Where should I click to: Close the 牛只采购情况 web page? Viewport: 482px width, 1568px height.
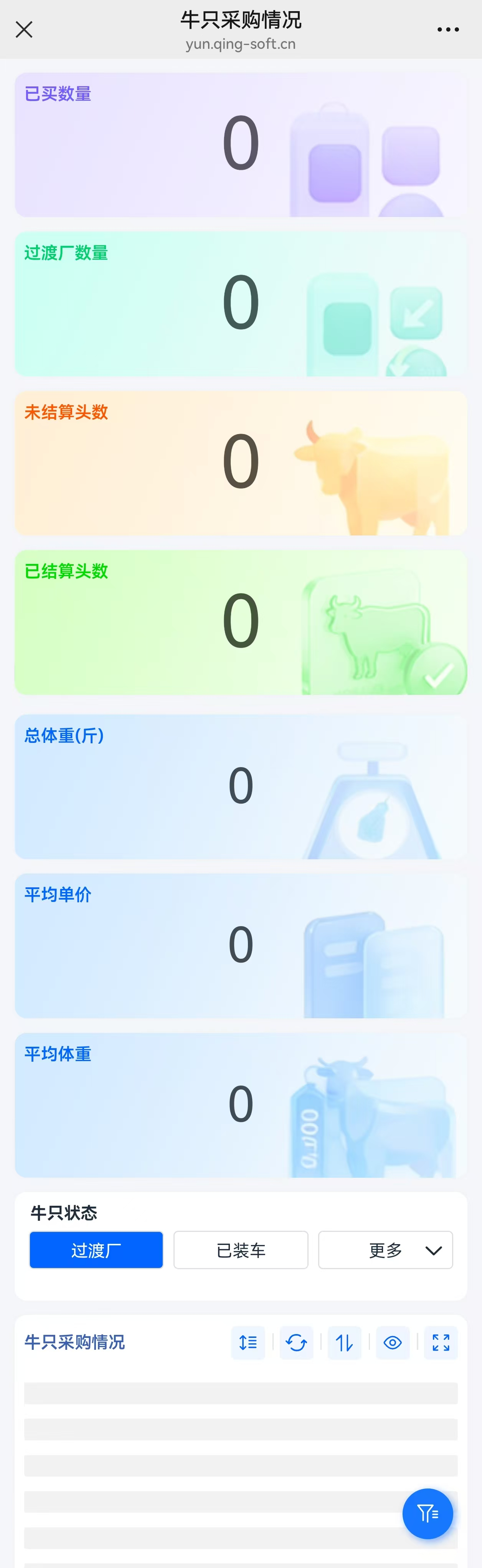click(x=24, y=29)
